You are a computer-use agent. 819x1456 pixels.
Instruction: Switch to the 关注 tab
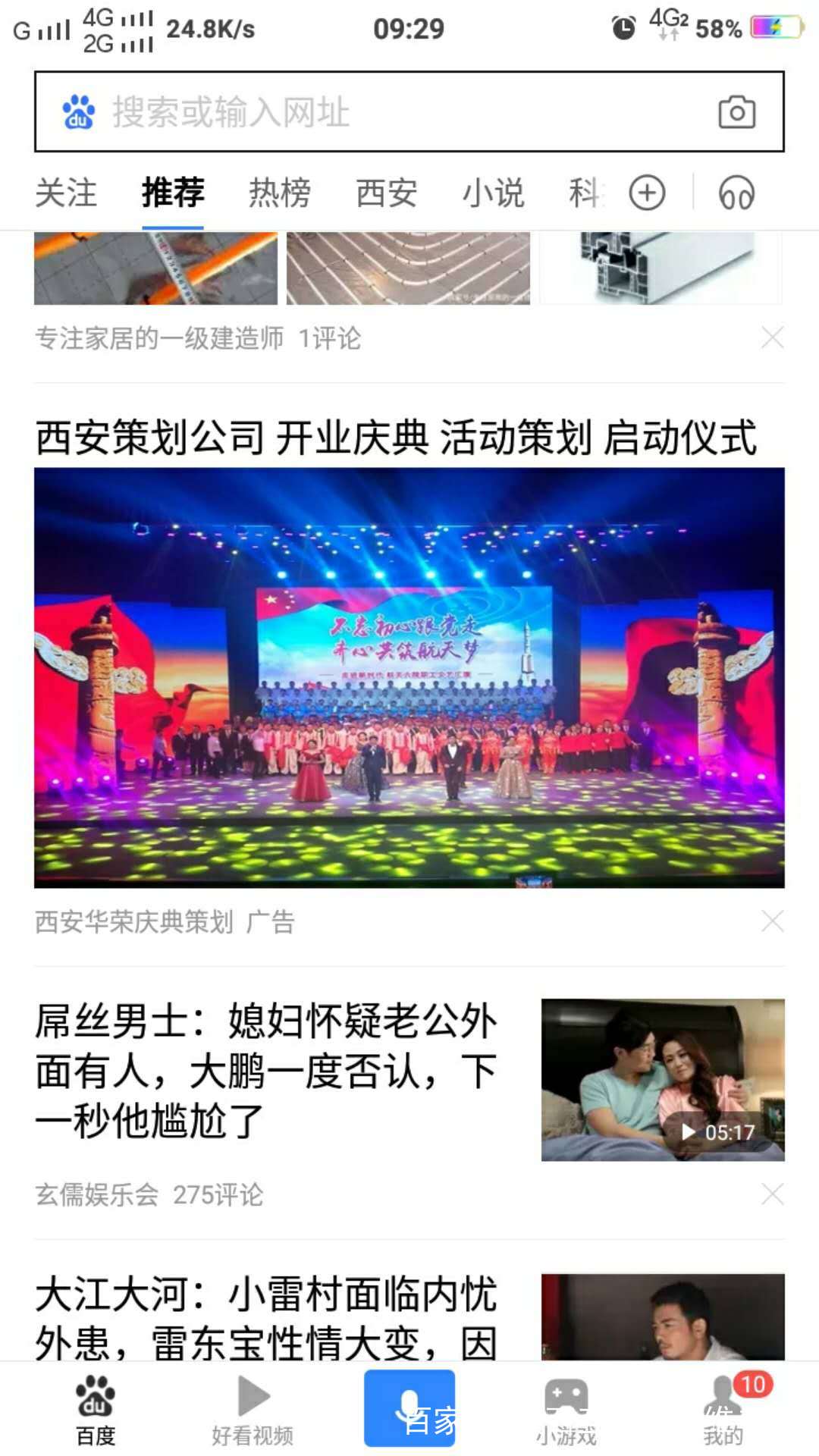tap(66, 193)
